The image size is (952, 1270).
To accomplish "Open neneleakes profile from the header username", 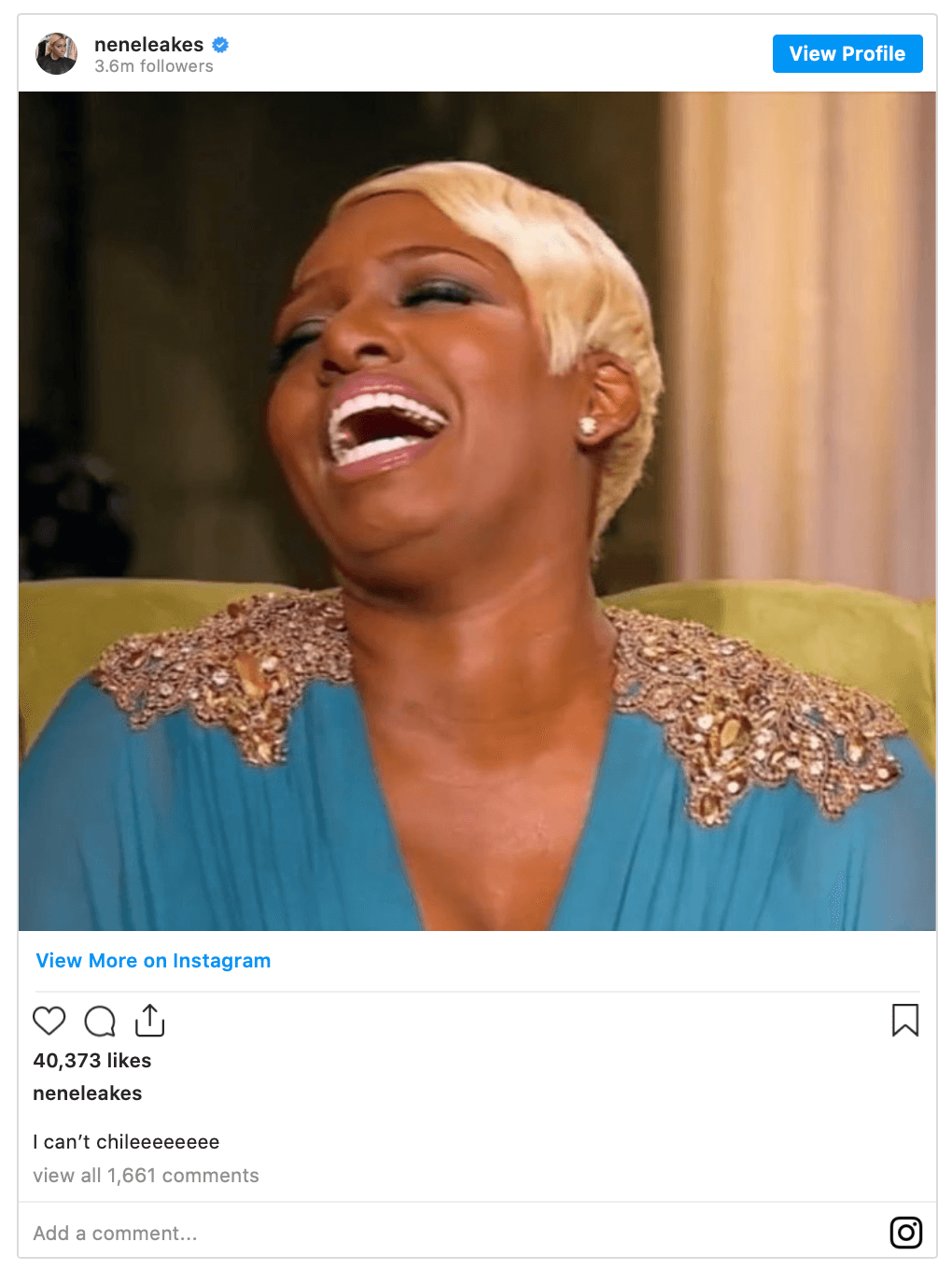I will pyautogui.click(x=149, y=45).
